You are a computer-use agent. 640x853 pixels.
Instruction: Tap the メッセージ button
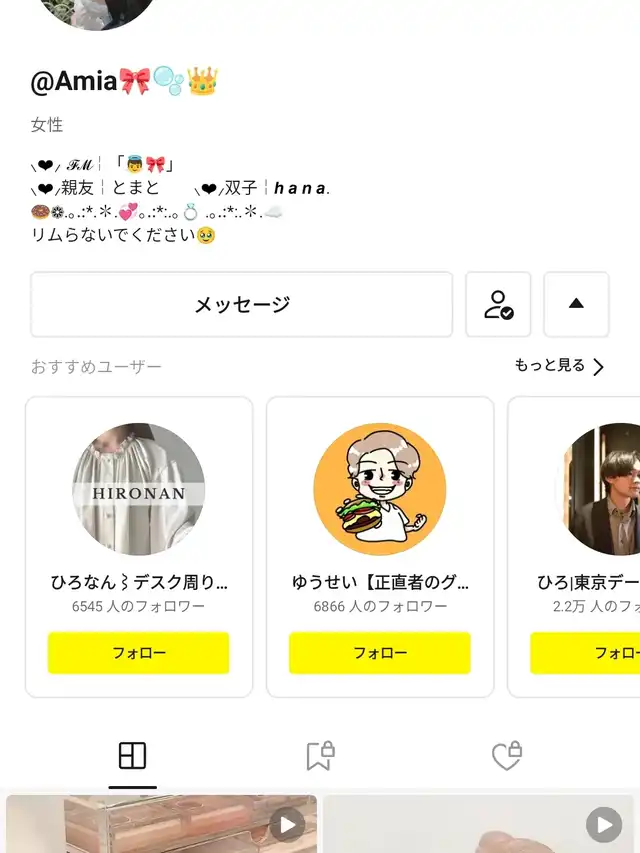click(241, 304)
